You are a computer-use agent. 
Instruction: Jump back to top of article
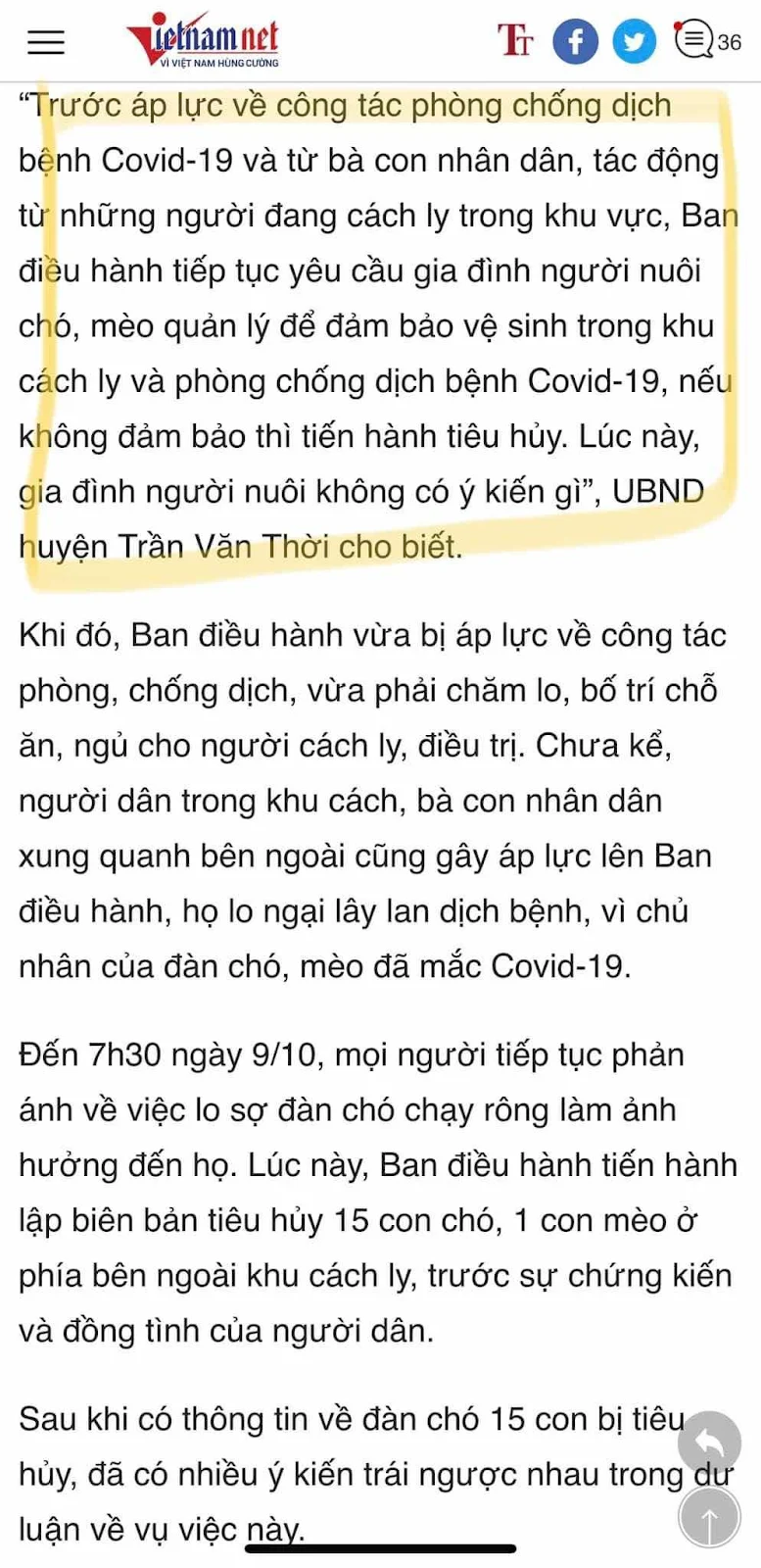click(x=709, y=1517)
